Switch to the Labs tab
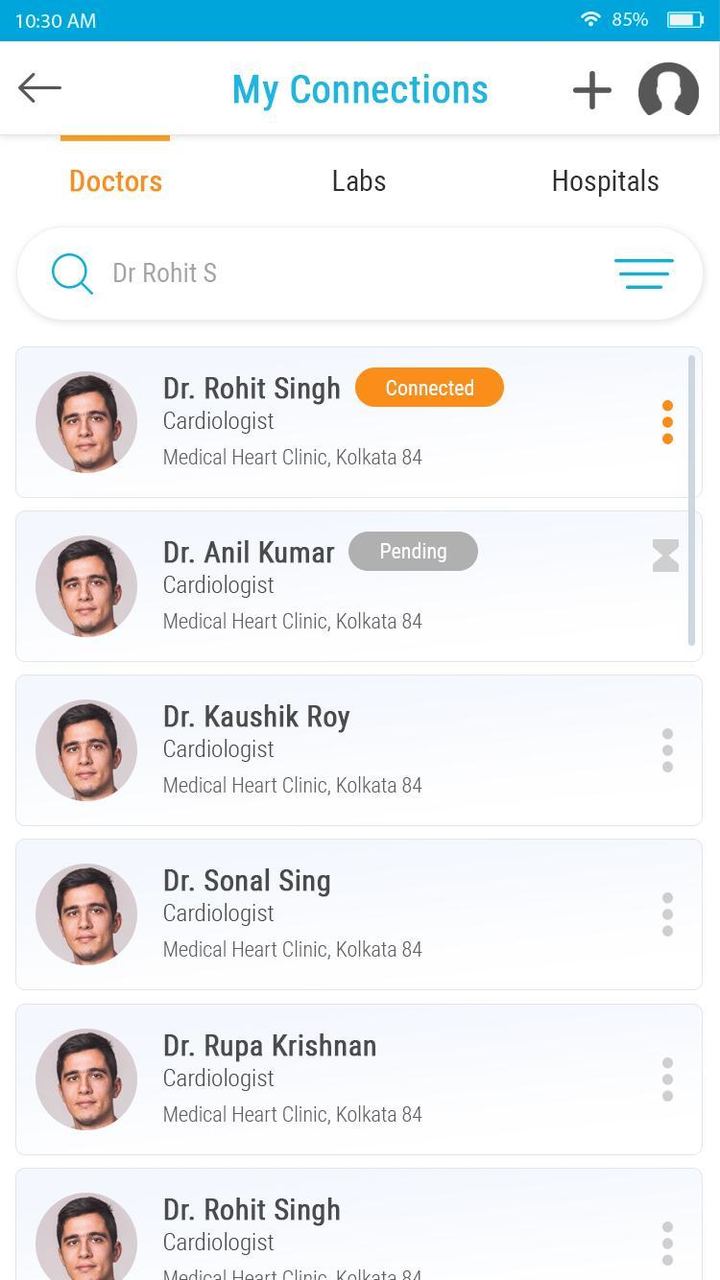The height and width of the screenshot is (1280, 720). pos(359,181)
